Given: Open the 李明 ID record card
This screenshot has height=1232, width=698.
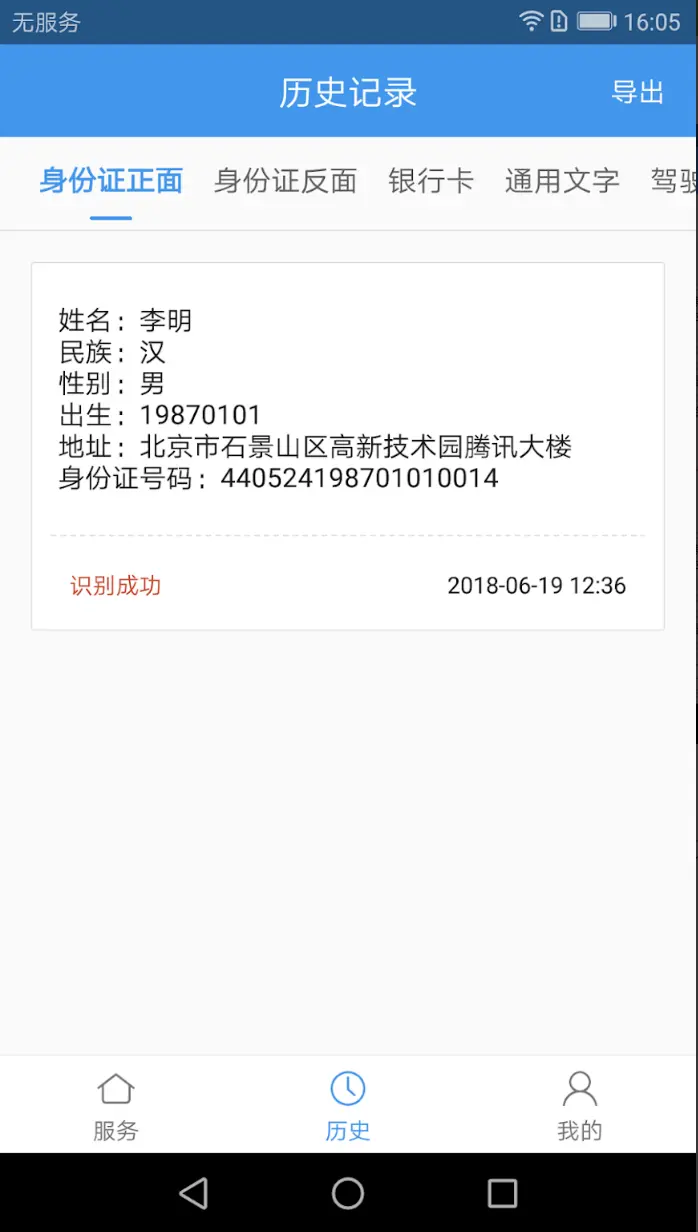Looking at the screenshot, I should [348, 445].
